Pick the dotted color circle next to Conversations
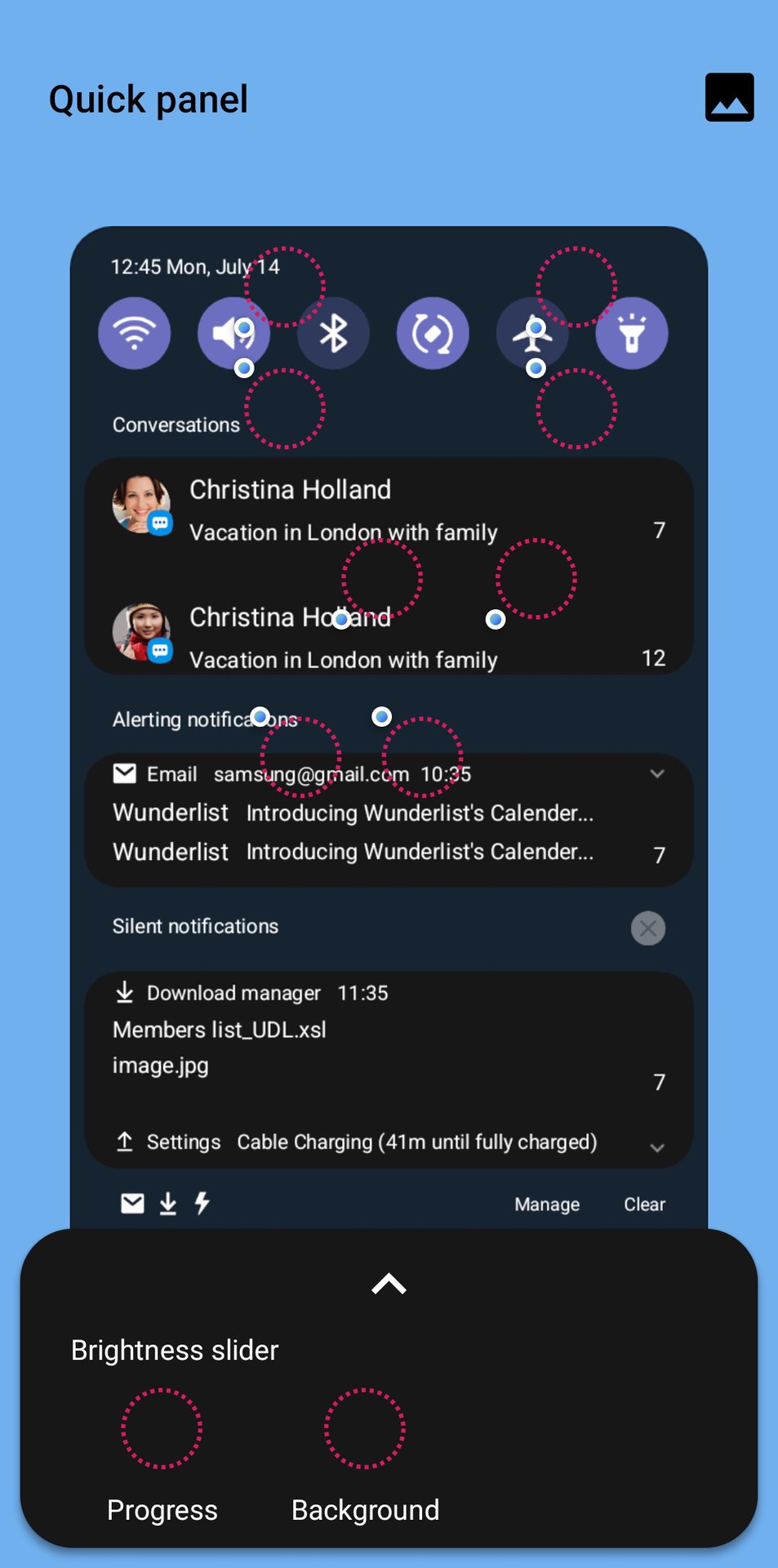This screenshot has width=778, height=1568. (x=285, y=408)
